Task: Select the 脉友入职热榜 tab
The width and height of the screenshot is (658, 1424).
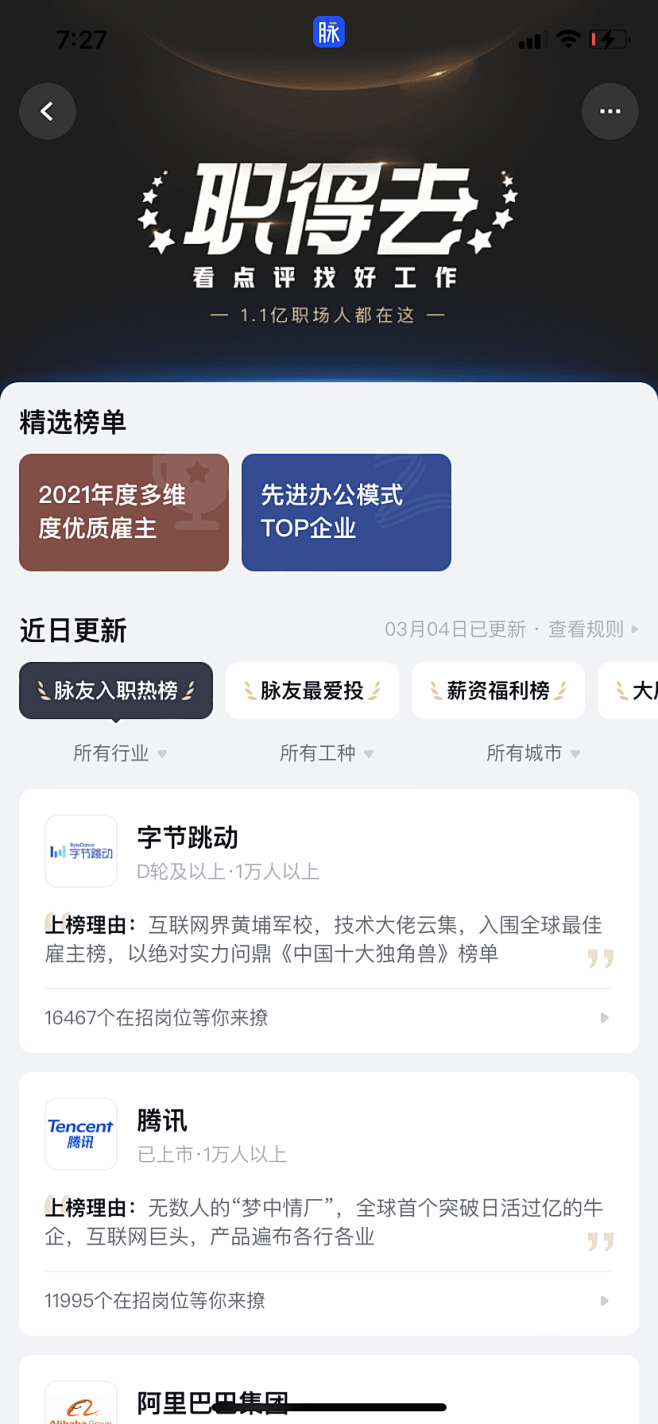Action: (x=116, y=690)
